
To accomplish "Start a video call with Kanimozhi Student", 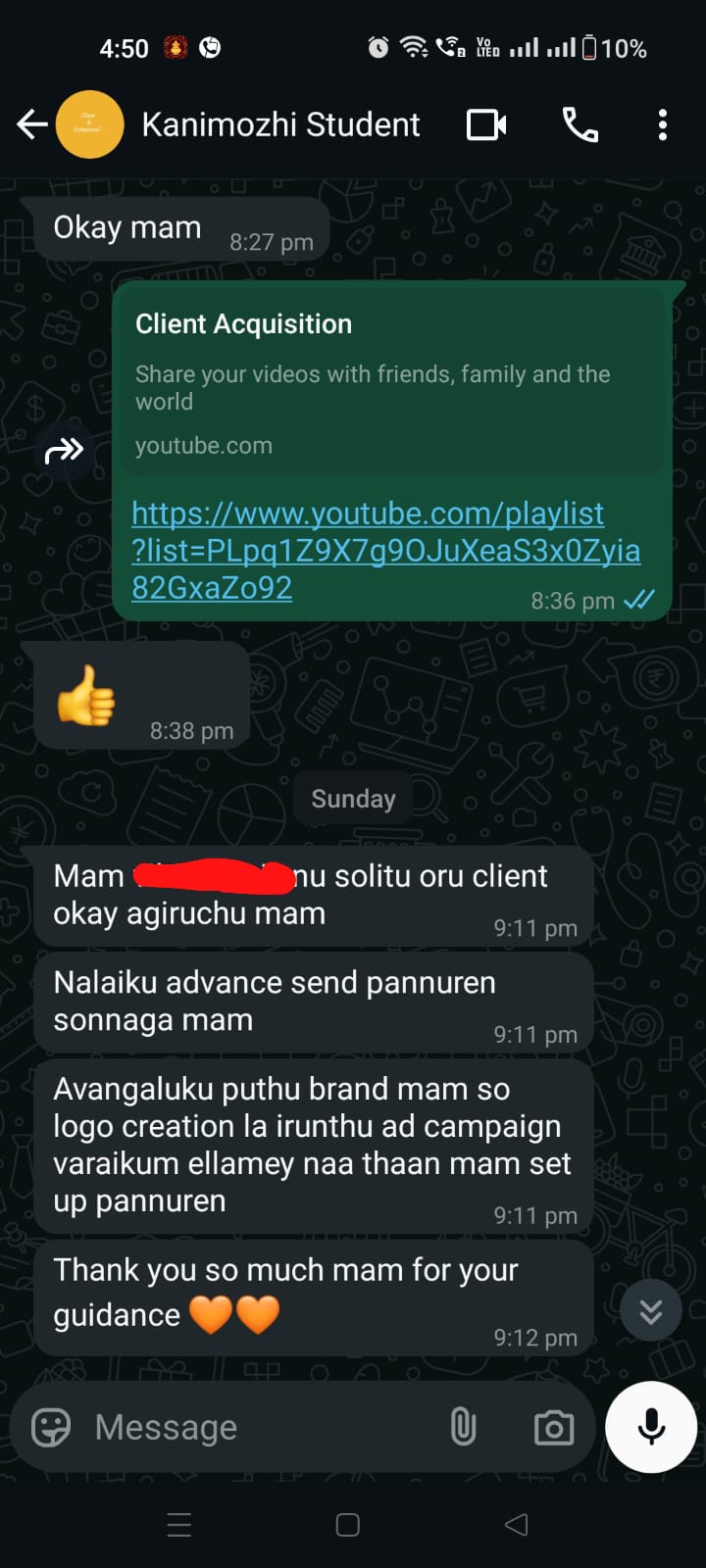I will [486, 124].
